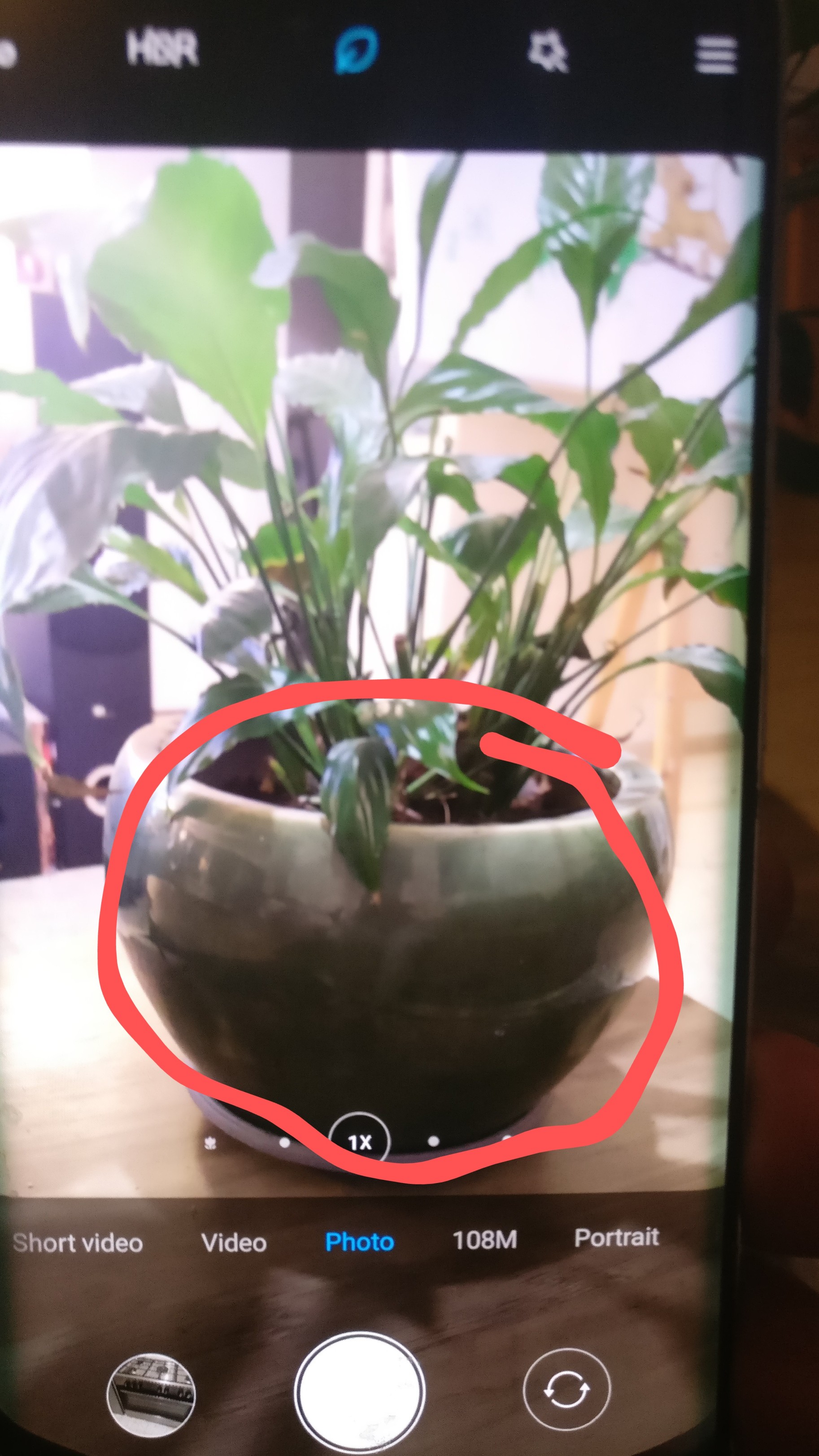819x1456 pixels.
Task: Toggle the AI camera icon
Action: 356,52
